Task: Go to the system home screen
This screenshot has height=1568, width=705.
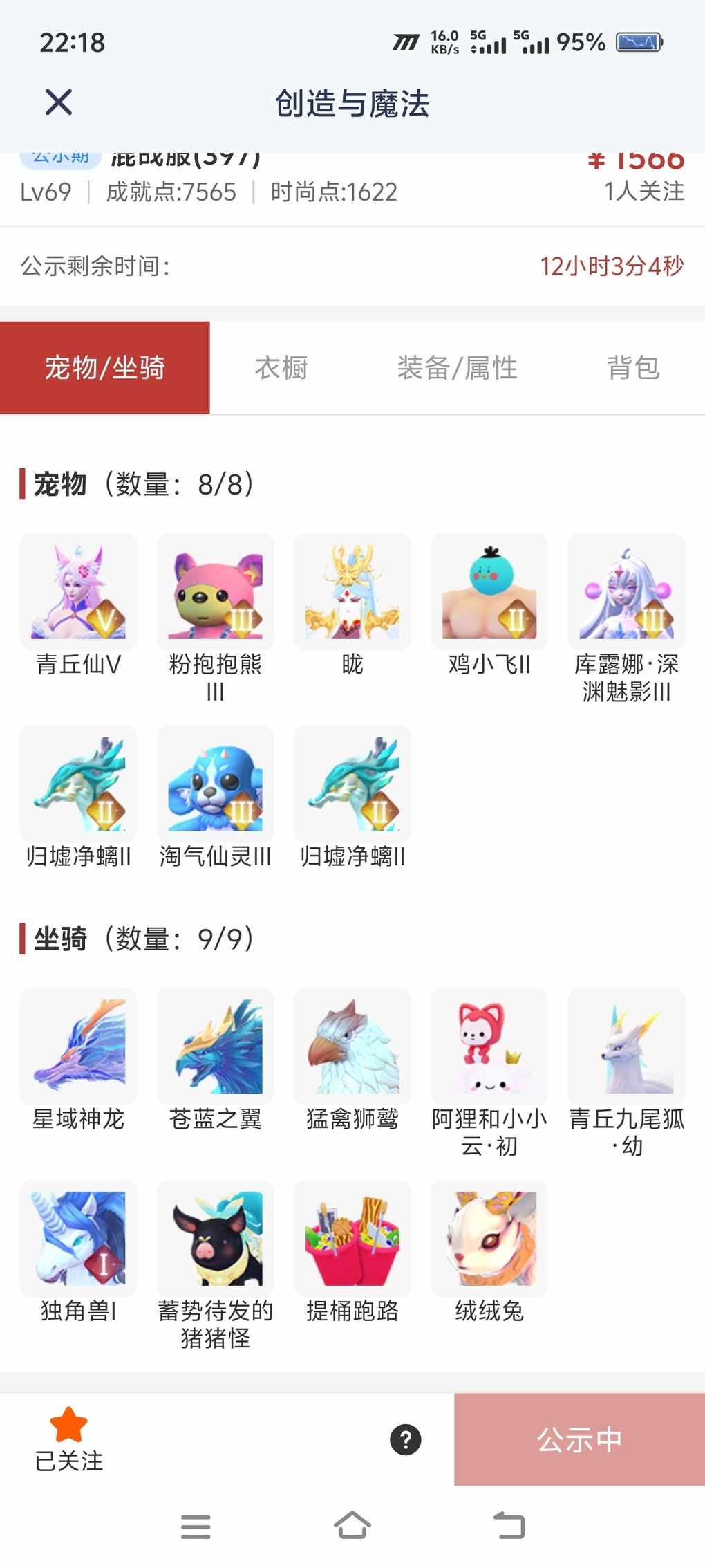Action: 352,1525
